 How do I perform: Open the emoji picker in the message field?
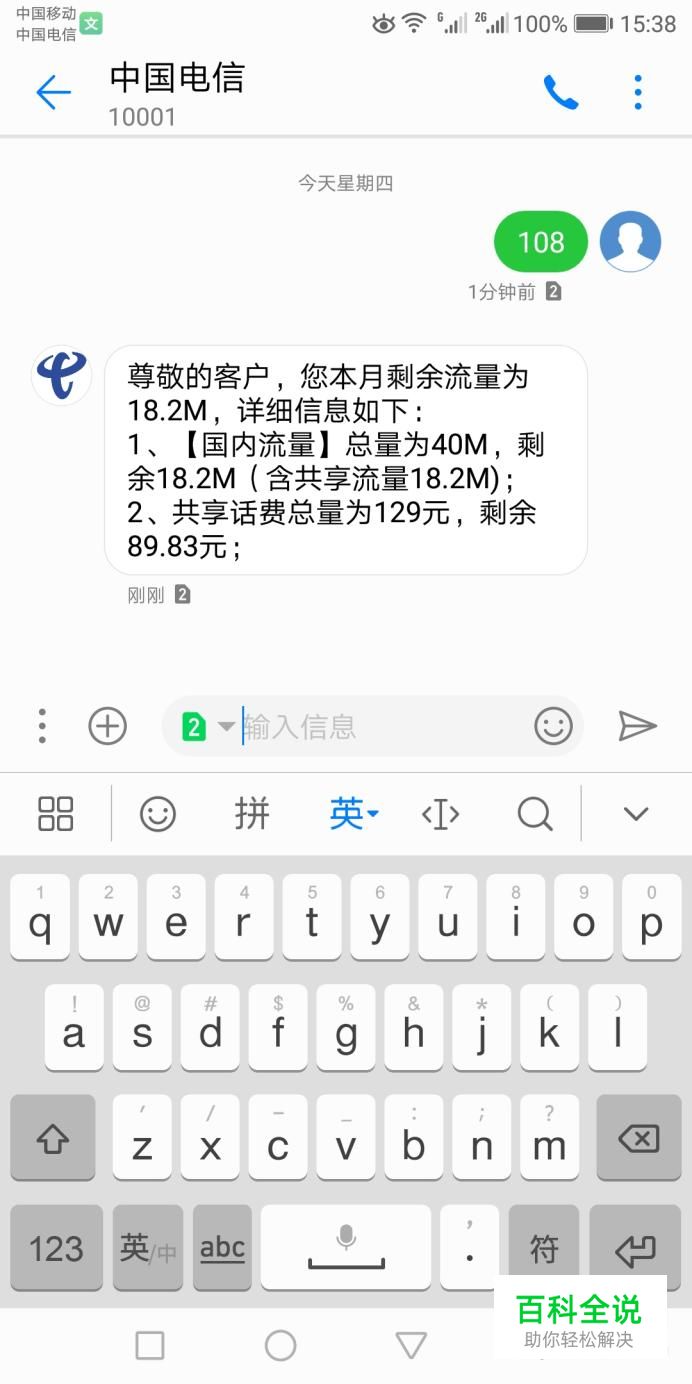tap(553, 726)
